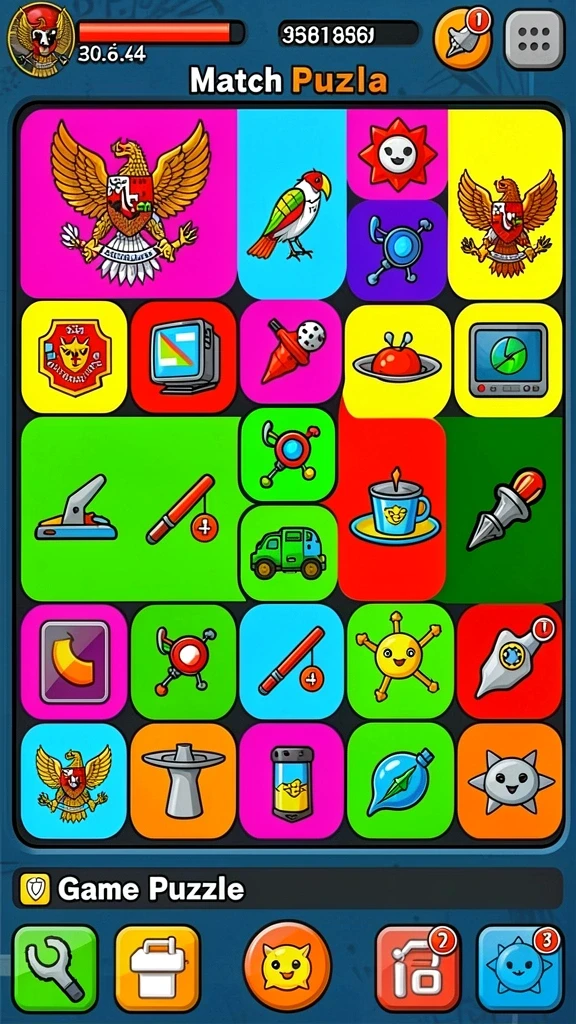Tap the orange rocket booster with badge 1

pos(463,39)
